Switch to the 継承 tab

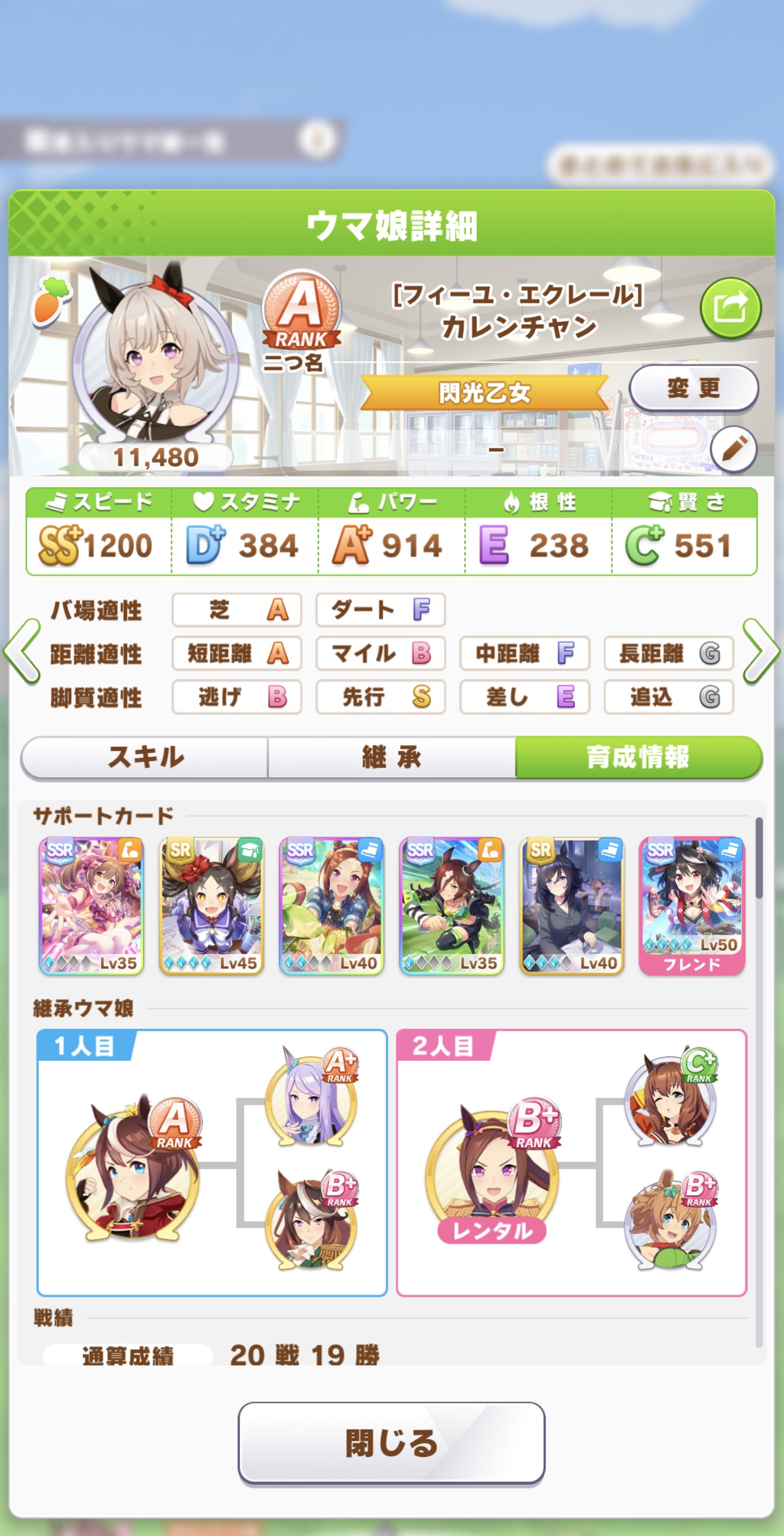pyautogui.click(x=392, y=757)
